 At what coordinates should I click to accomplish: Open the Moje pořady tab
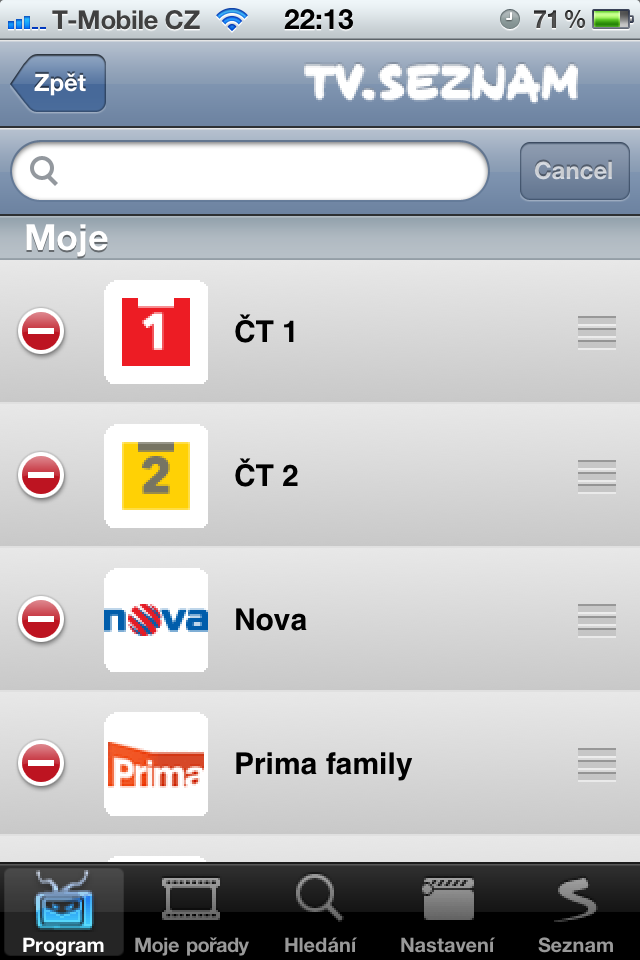coord(191,912)
